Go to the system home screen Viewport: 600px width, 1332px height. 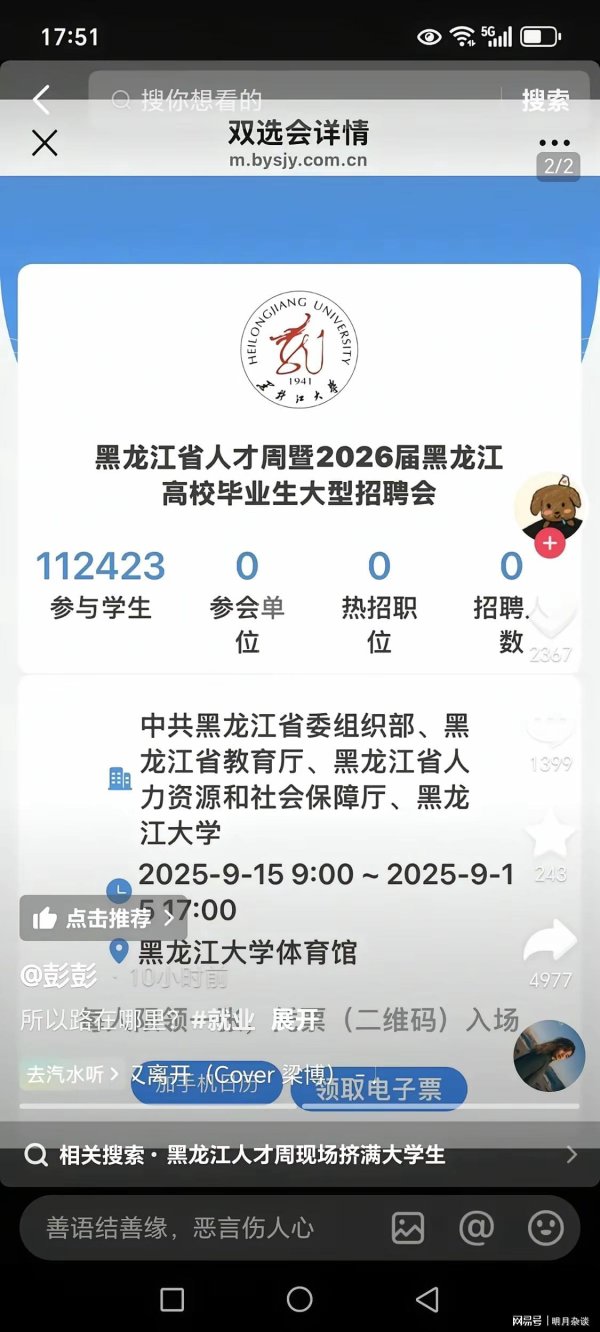click(300, 1299)
